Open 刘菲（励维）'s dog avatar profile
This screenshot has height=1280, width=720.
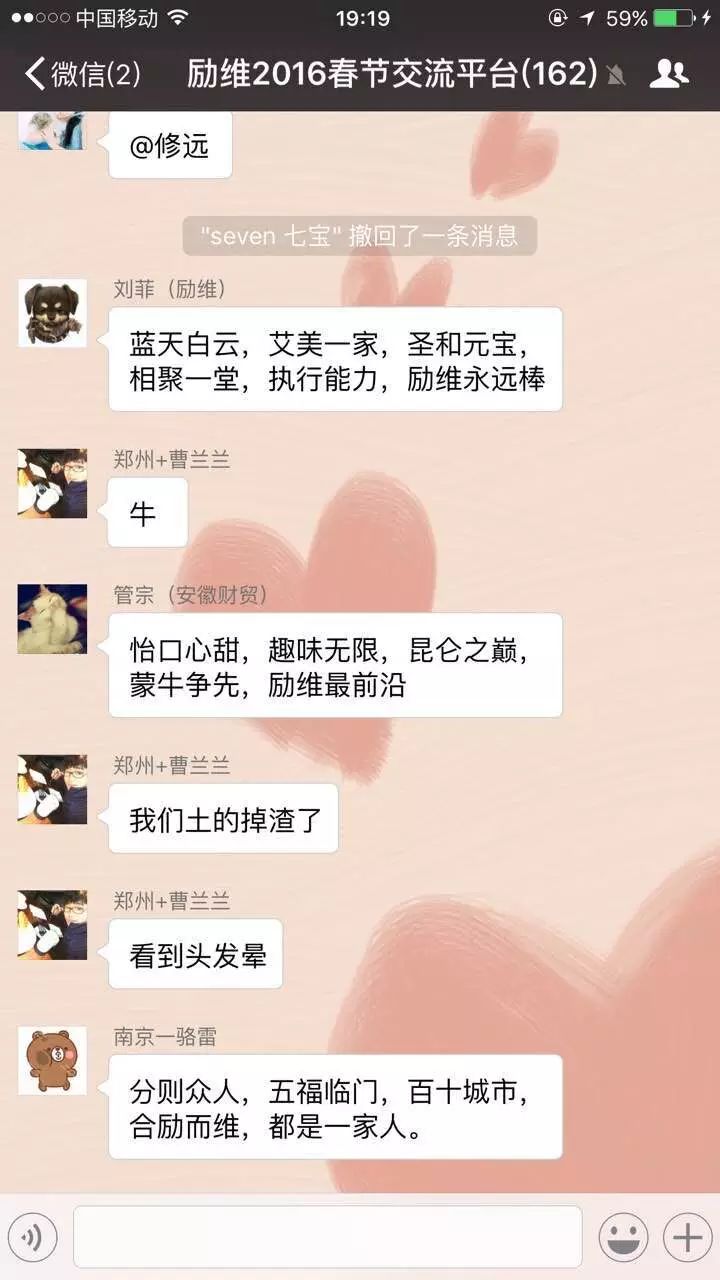(52, 313)
